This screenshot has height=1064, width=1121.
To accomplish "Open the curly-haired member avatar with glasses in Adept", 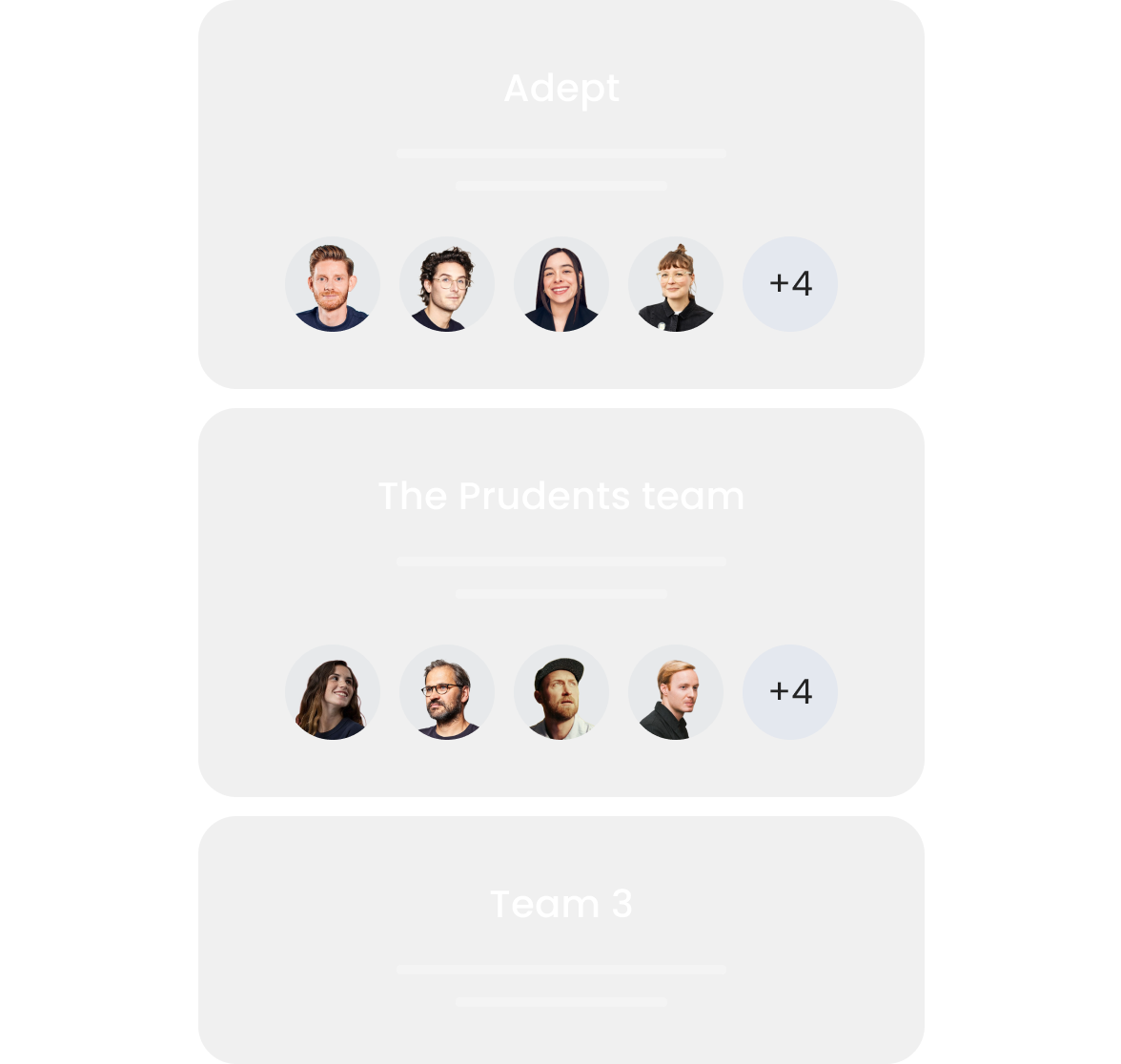I will tap(447, 284).
